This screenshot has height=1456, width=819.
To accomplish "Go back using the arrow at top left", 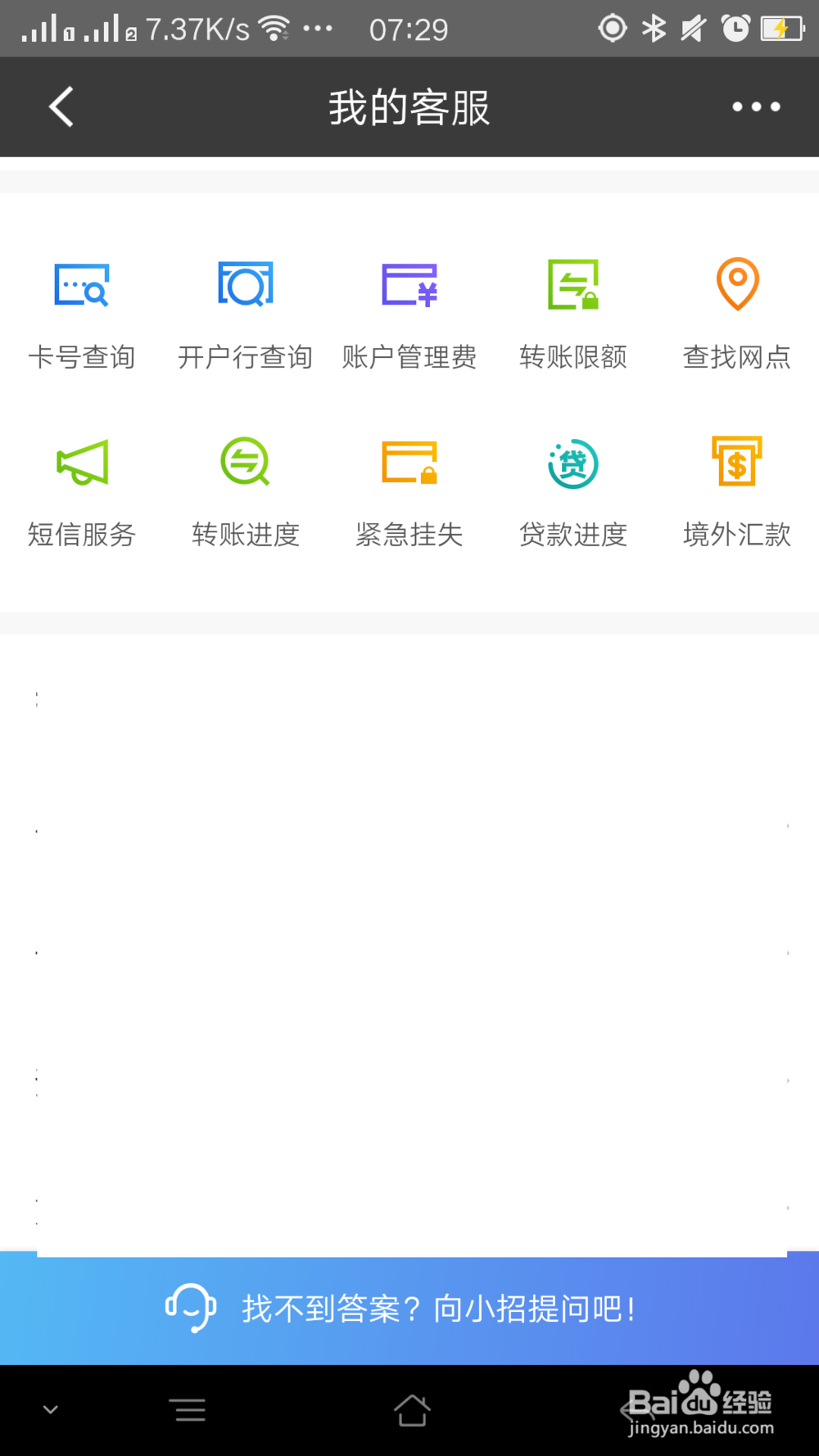I will tap(61, 106).
